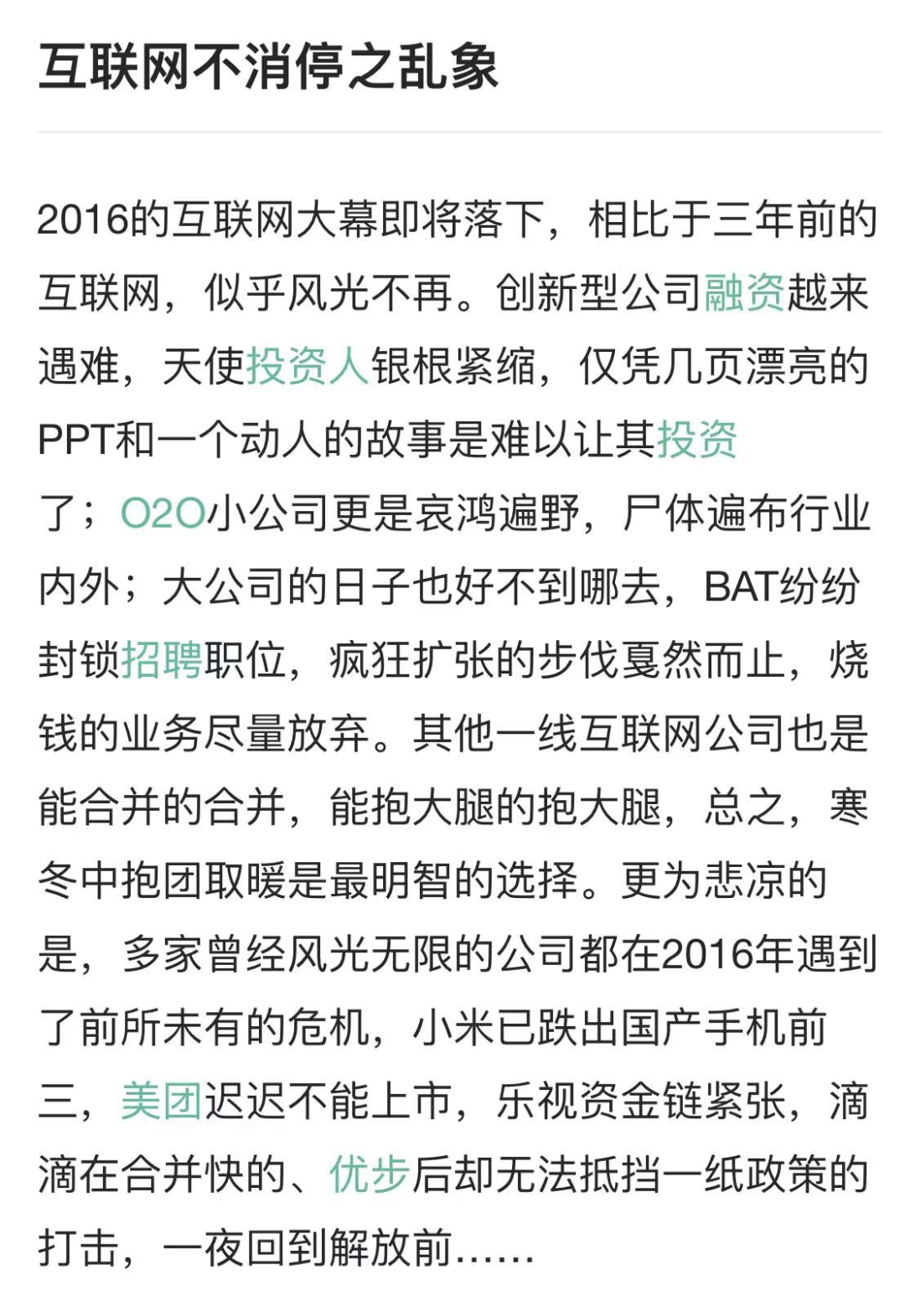Open the 融资 keyword link
Screen dimensions: 905x1316
744,293
